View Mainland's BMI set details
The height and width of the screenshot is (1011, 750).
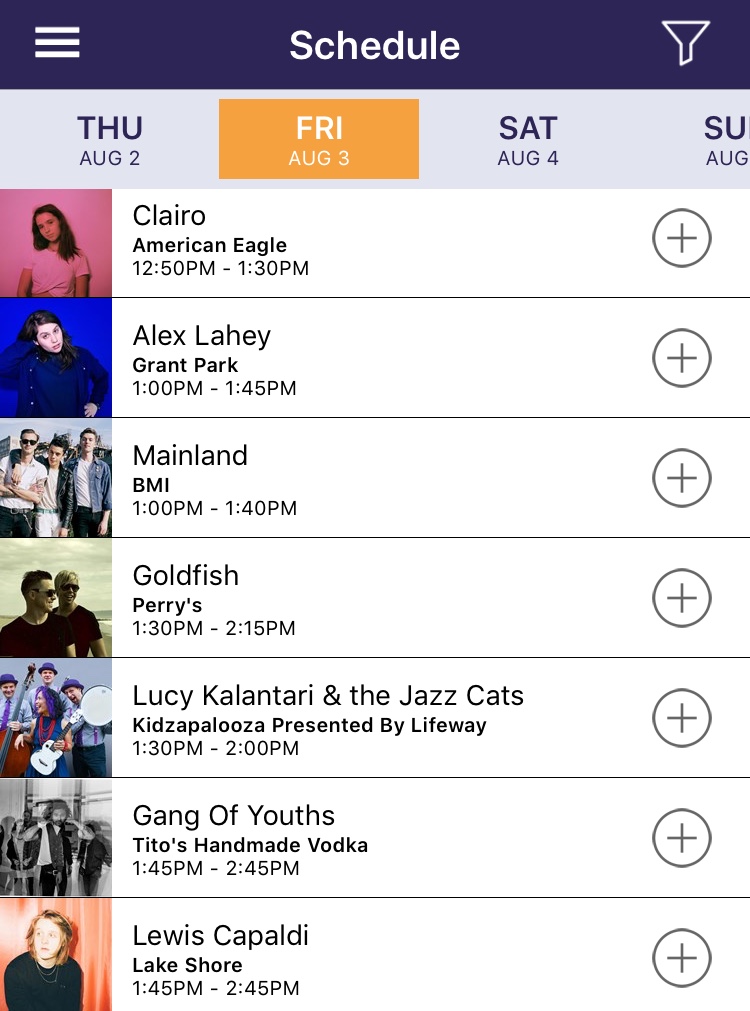click(x=300, y=480)
